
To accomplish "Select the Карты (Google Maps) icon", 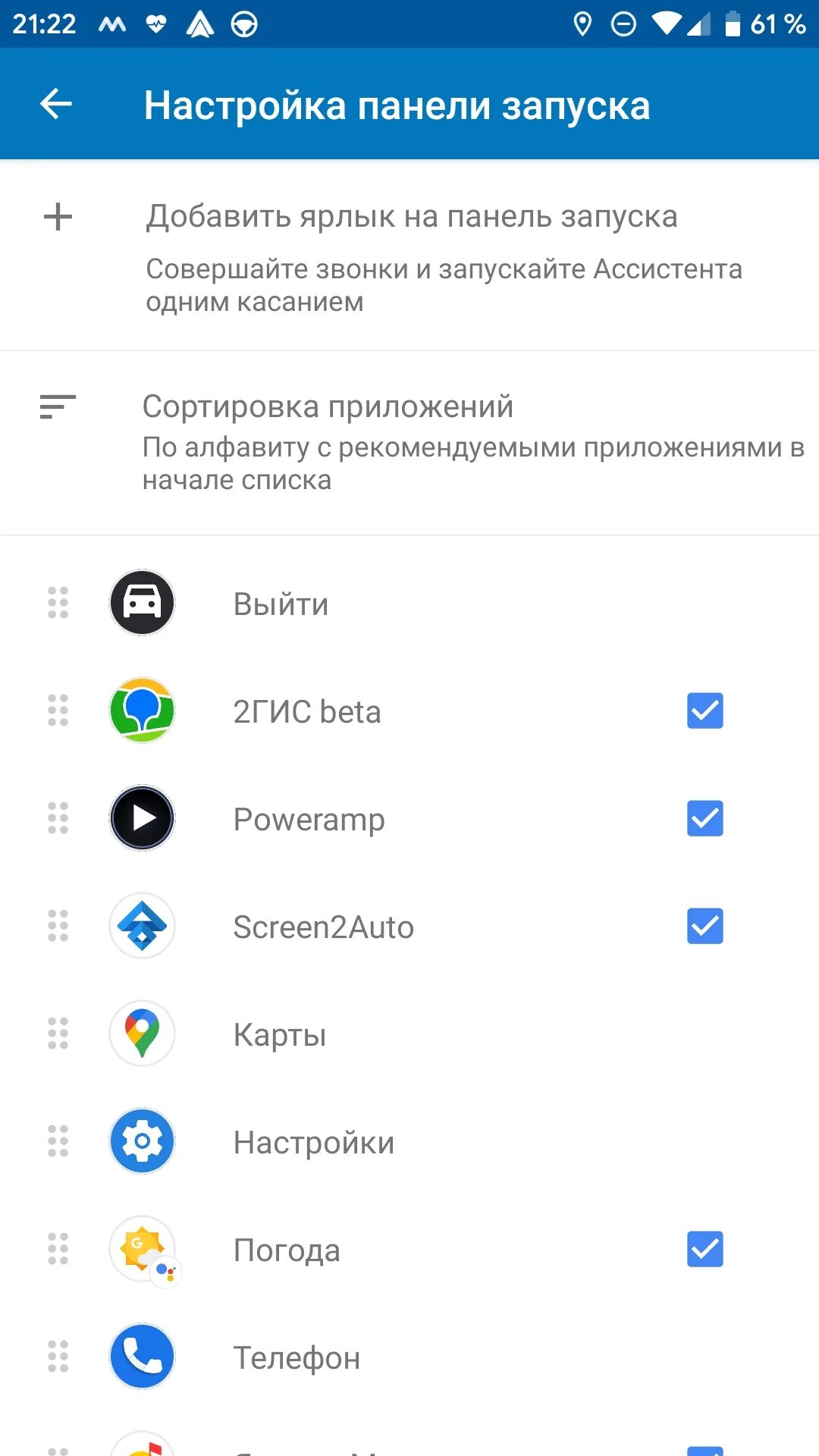I will click(141, 1034).
